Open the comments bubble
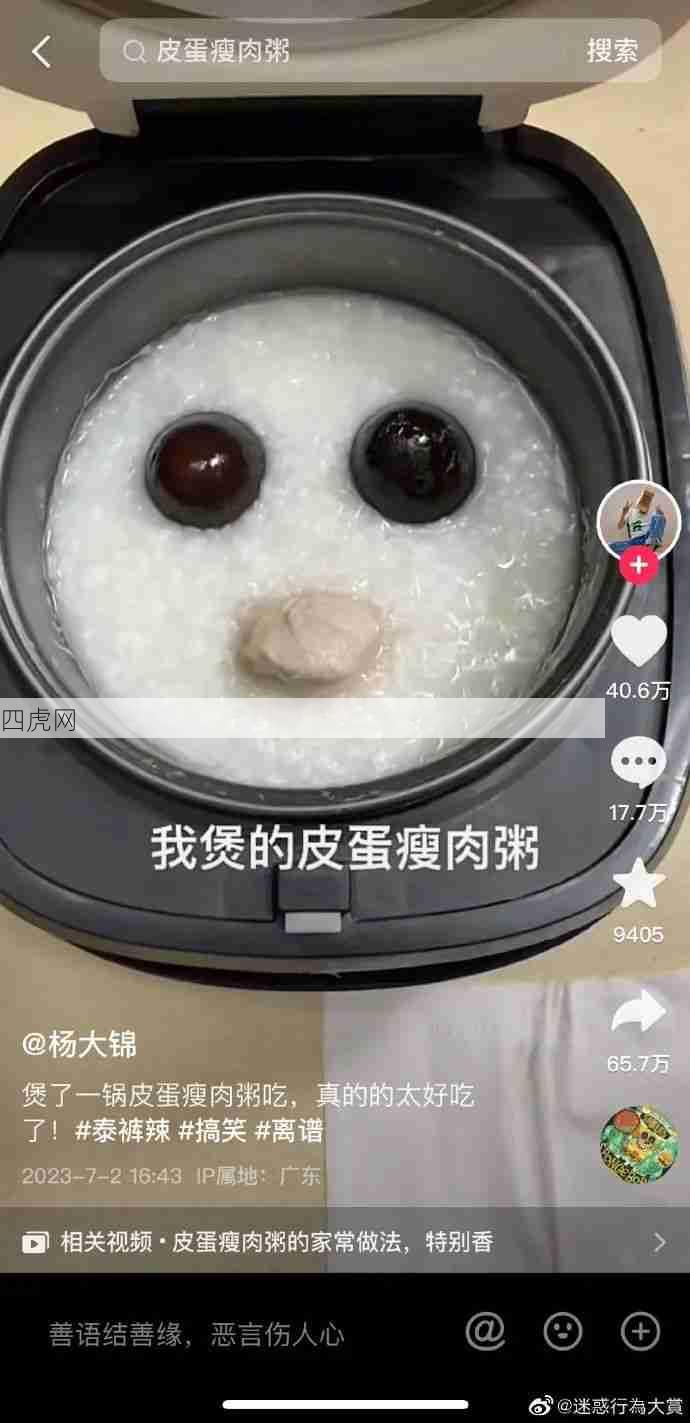690x1423 pixels. (x=638, y=764)
